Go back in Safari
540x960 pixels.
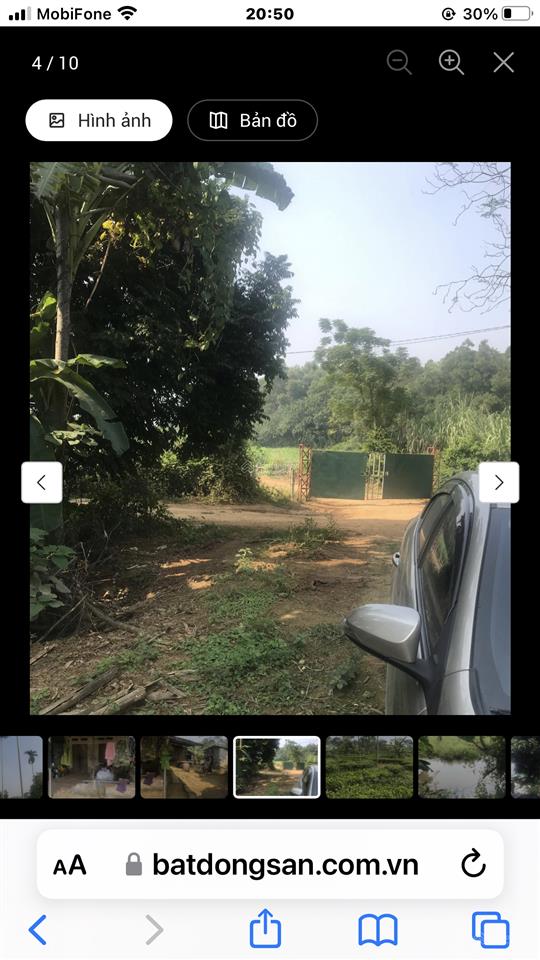point(37,930)
